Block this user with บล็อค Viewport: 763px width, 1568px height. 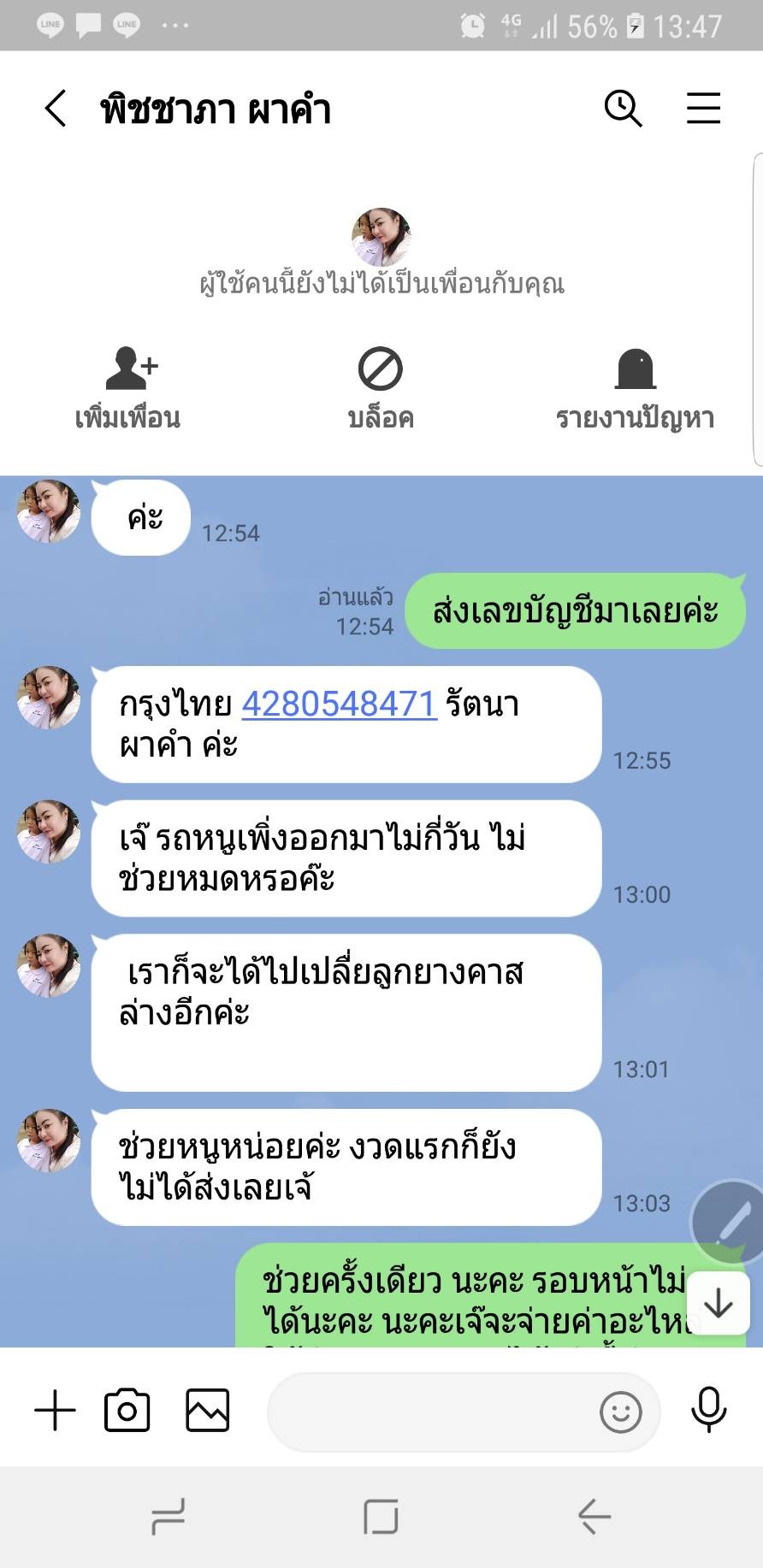tap(381, 388)
